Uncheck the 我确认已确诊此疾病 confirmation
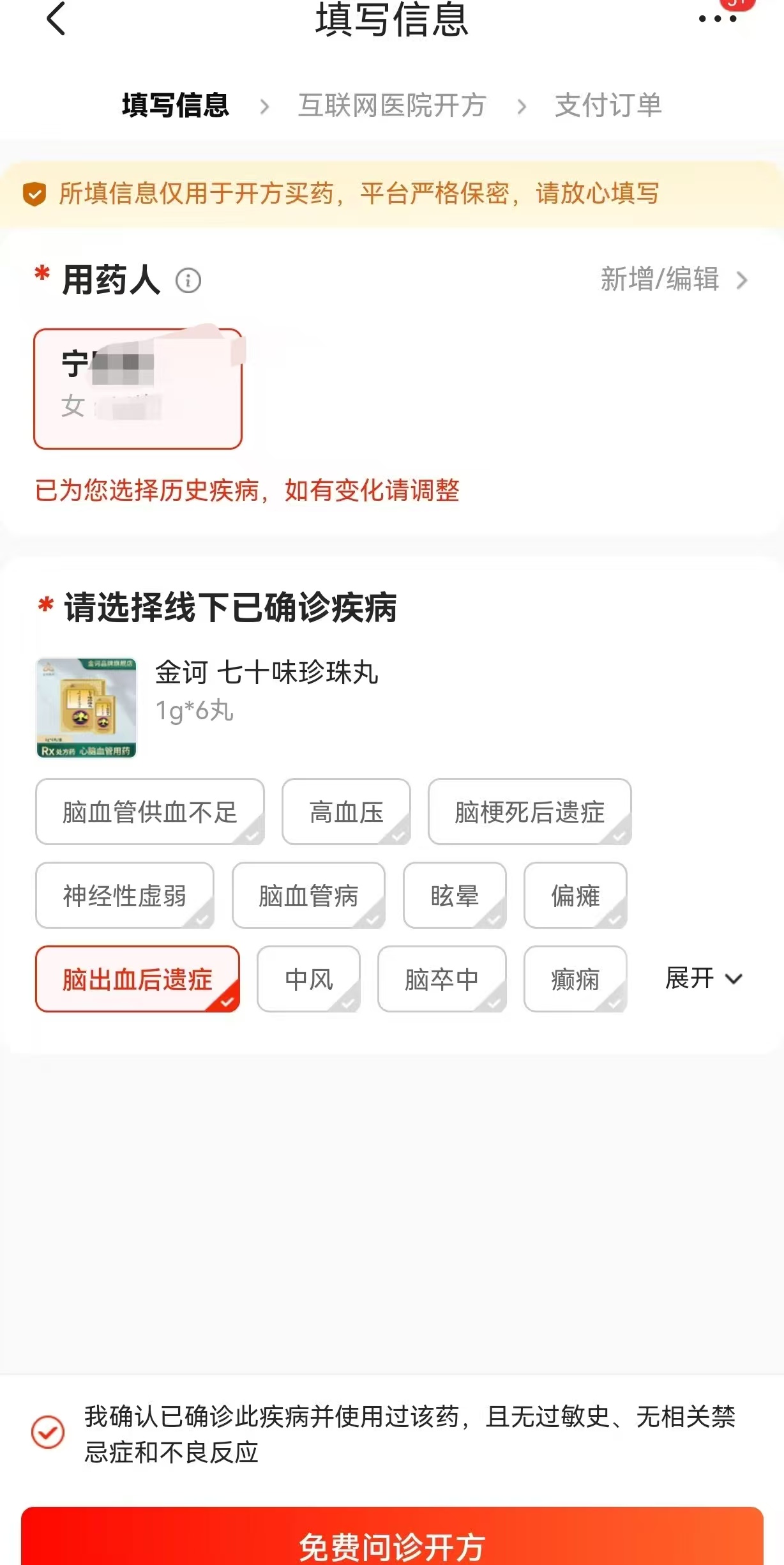784x1565 pixels. pyautogui.click(x=48, y=1431)
